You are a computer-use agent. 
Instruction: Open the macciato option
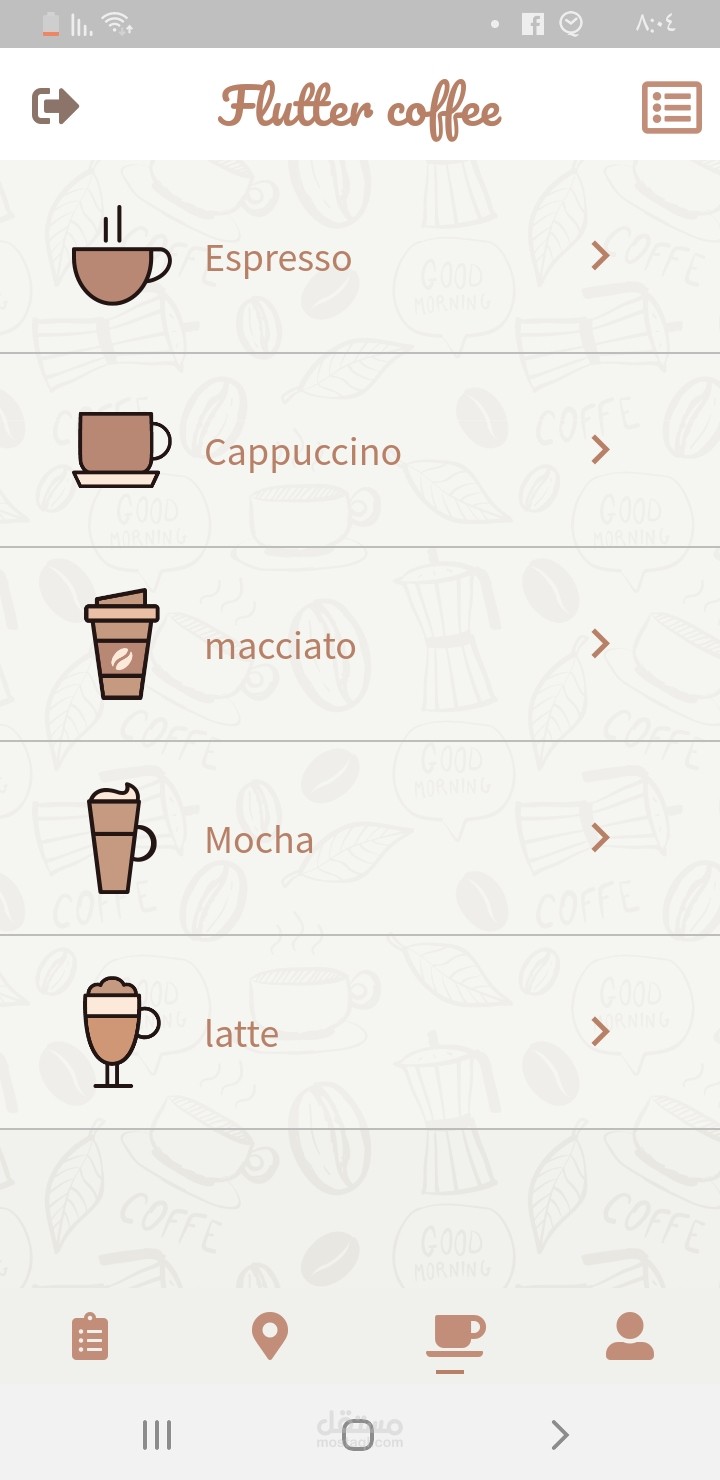coord(360,645)
